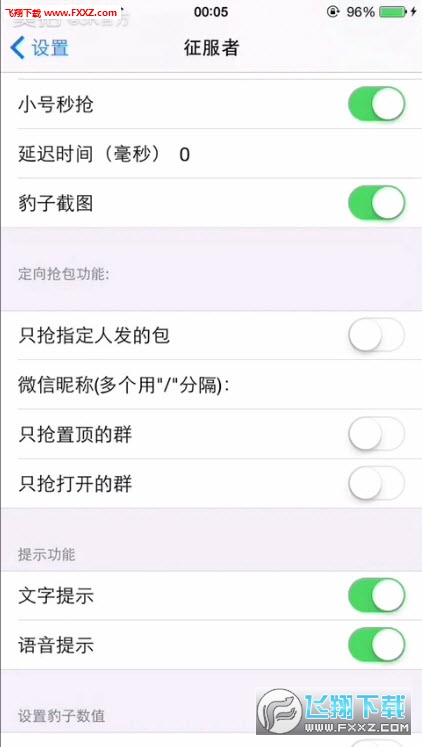This screenshot has height=747, width=422.
Task: Switch off 文字提示
Action: pyautogui.click(x=377, y=596)
